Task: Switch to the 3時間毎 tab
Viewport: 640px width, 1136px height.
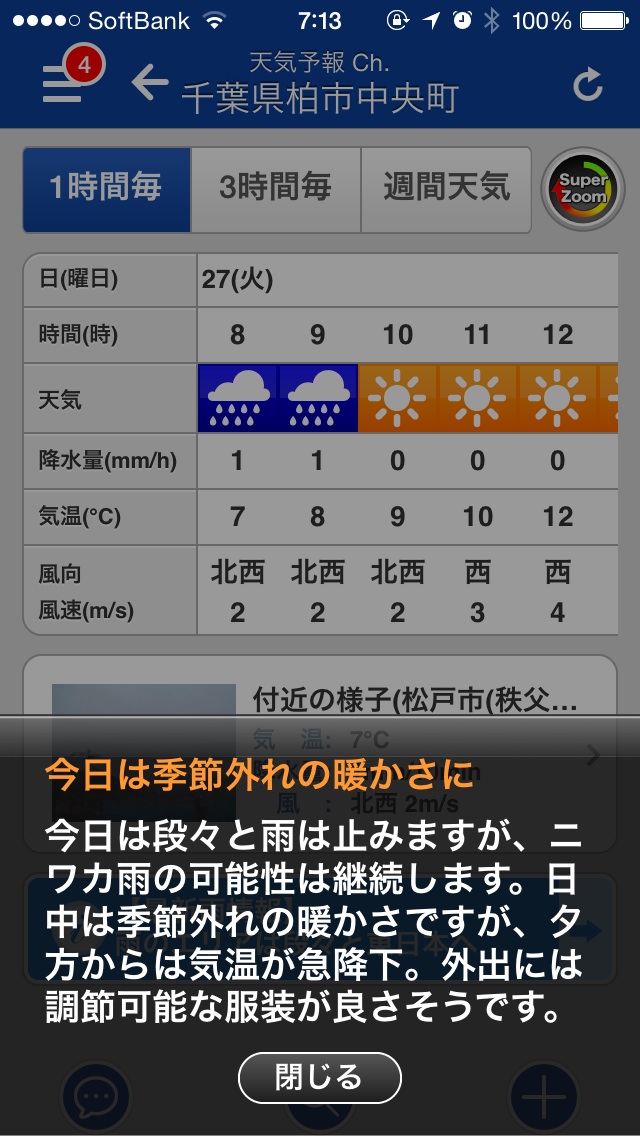Action: tap(275, 189)
